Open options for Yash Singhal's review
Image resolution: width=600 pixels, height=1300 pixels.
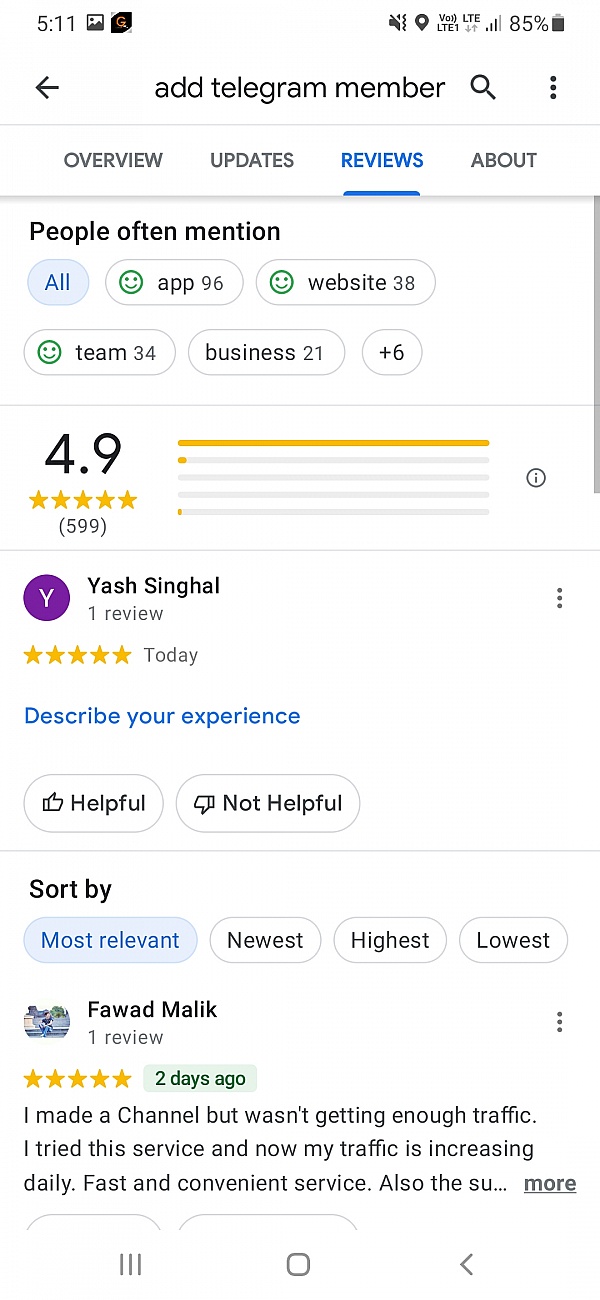[x=559, y=598]
